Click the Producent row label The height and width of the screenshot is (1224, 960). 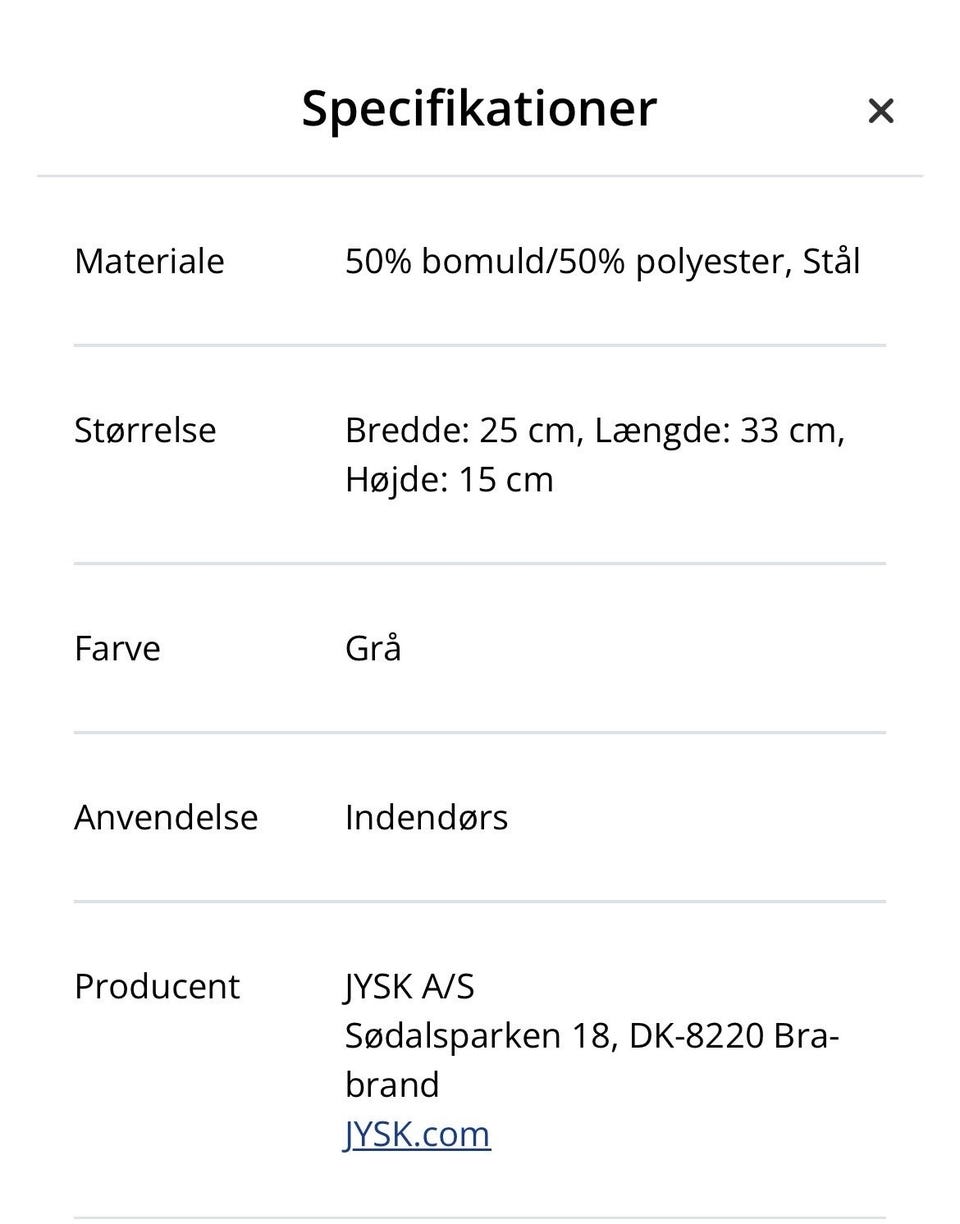coord(157,986)
